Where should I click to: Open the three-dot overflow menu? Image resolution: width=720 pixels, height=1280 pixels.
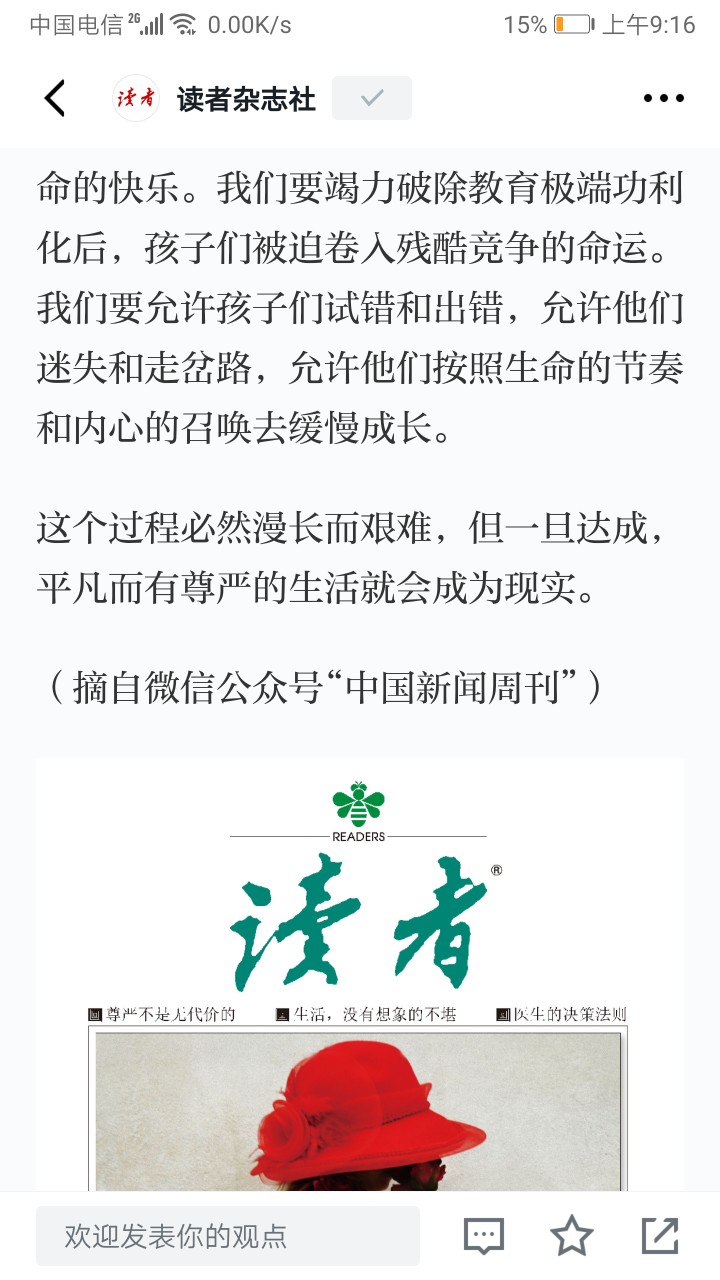tap(663, 98)
